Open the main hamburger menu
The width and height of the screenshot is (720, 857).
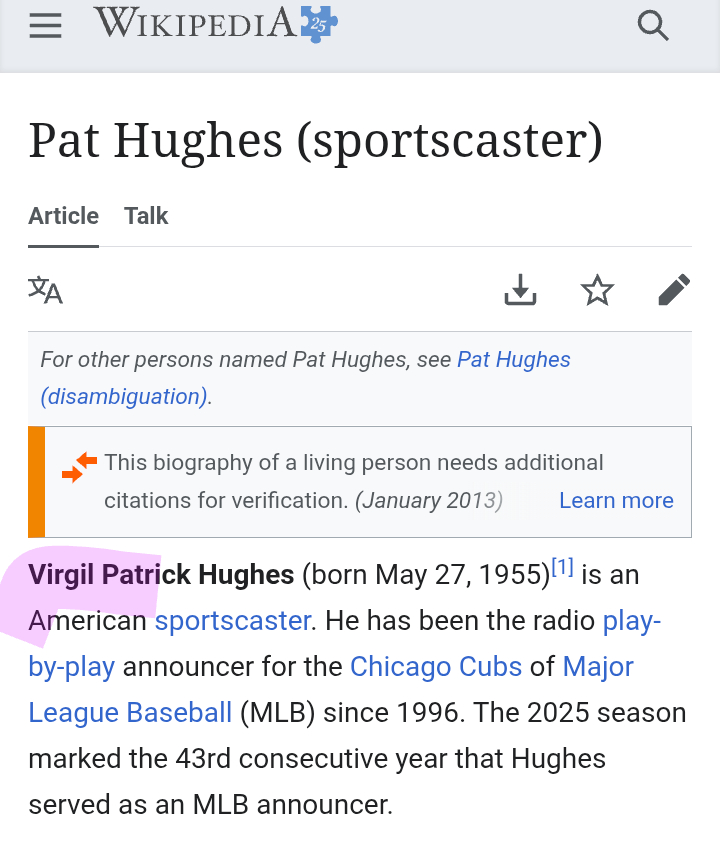(45, 26)
